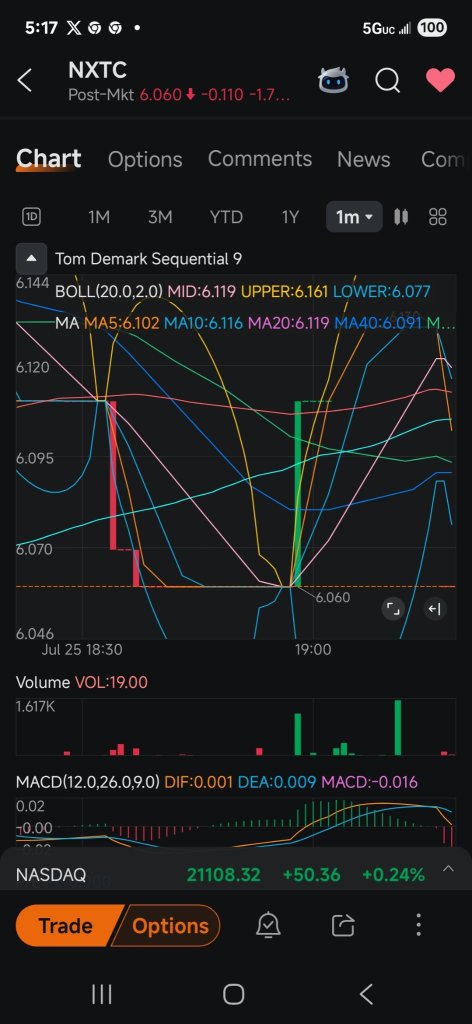Viewport: 472px width, 1024px height.
Task: Open the 1m interval dropdown
Action: coord(354,217)
